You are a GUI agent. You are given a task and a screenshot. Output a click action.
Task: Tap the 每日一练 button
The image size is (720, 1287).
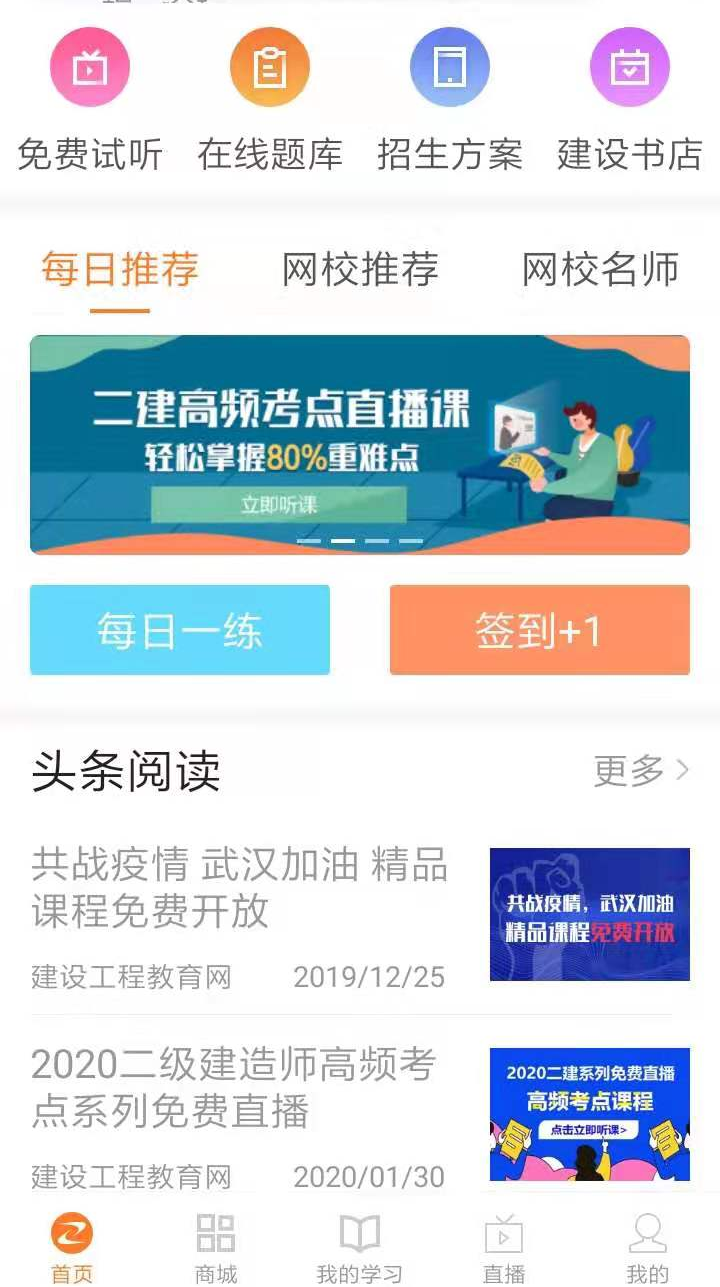click(x=180, y=630)
